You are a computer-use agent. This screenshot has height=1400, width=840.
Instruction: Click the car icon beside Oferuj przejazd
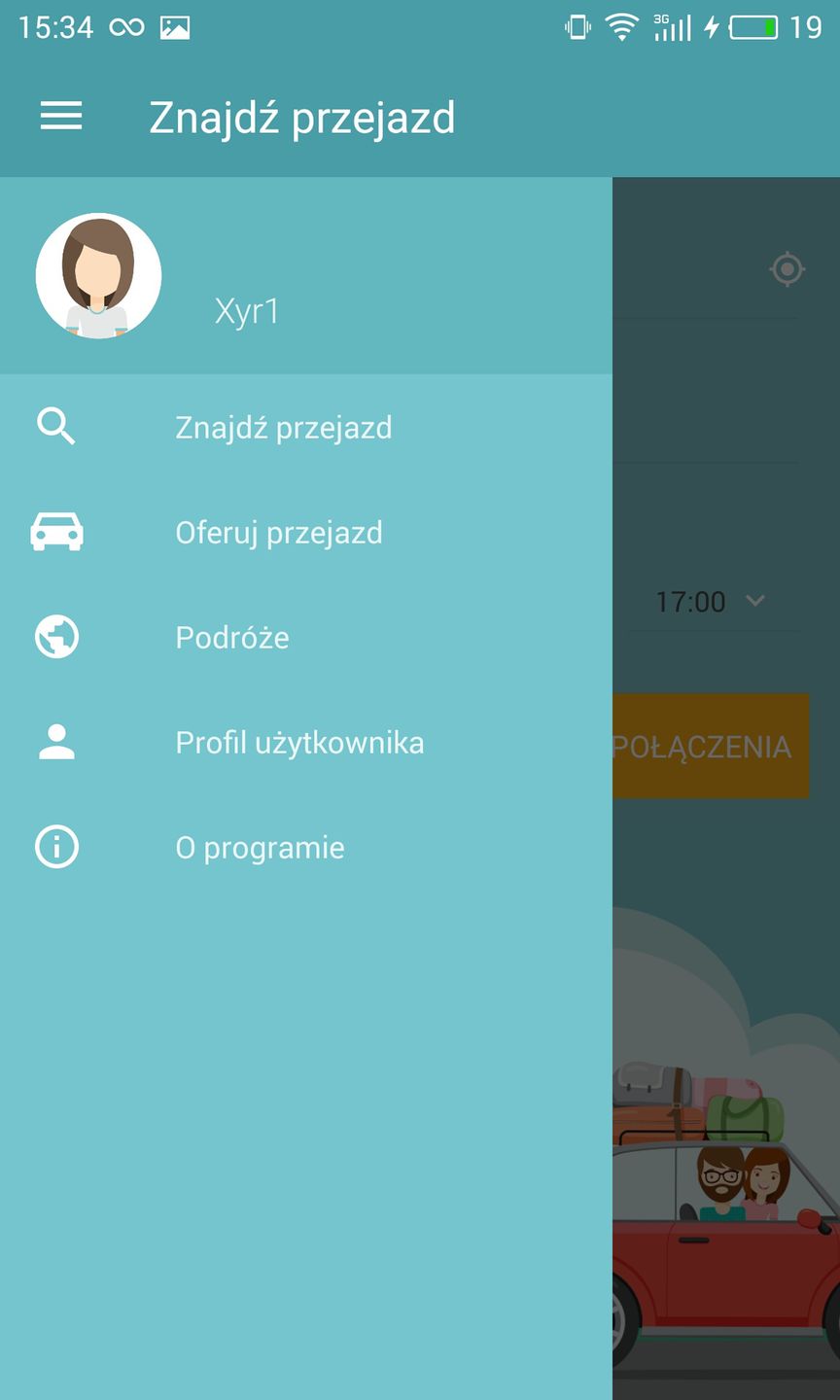(55, 532)
